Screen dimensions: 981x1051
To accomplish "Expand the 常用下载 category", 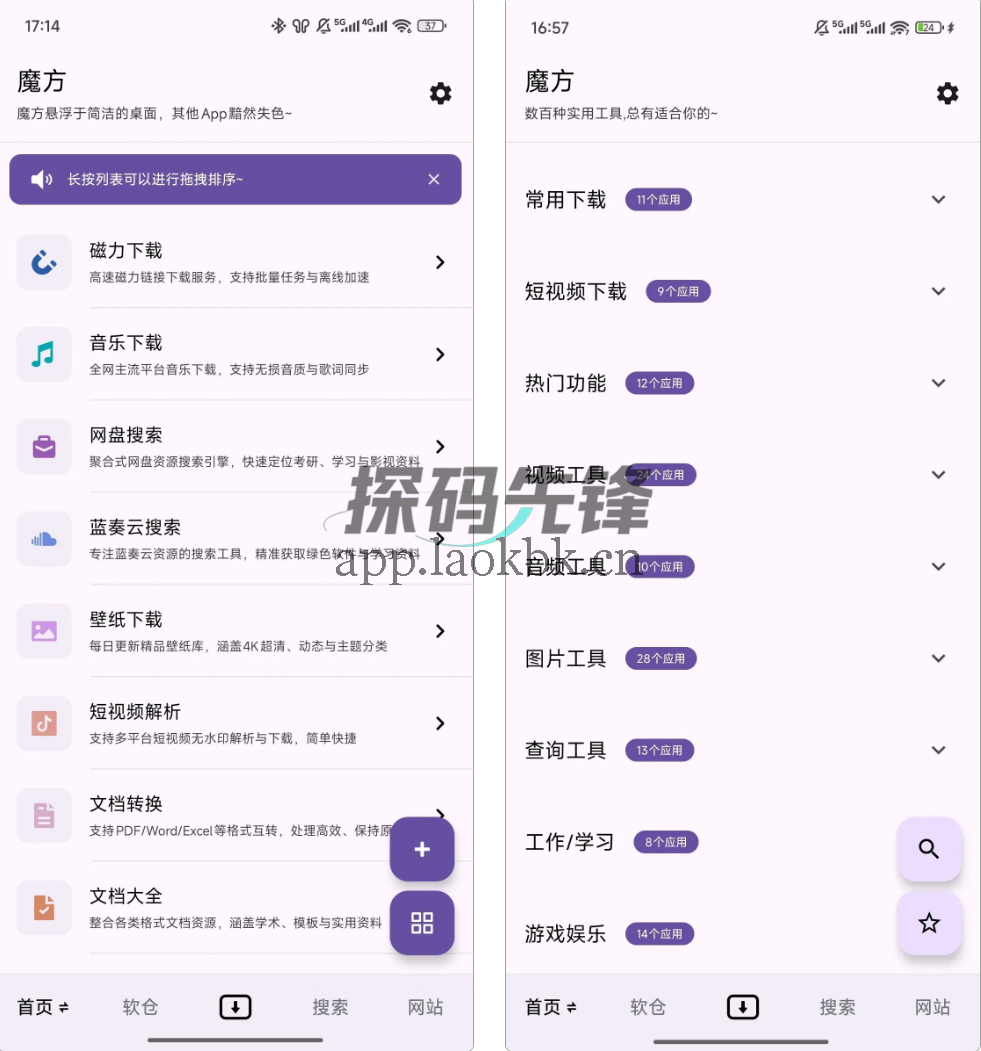I will click(938, 199).
